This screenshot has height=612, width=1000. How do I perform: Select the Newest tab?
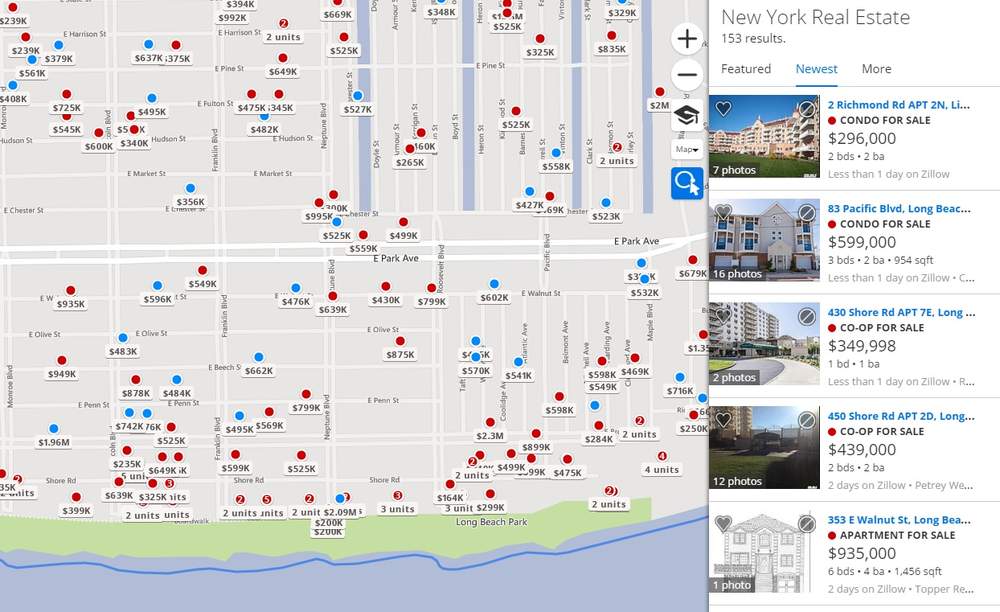pyautogui.click(x=816, y=69)
